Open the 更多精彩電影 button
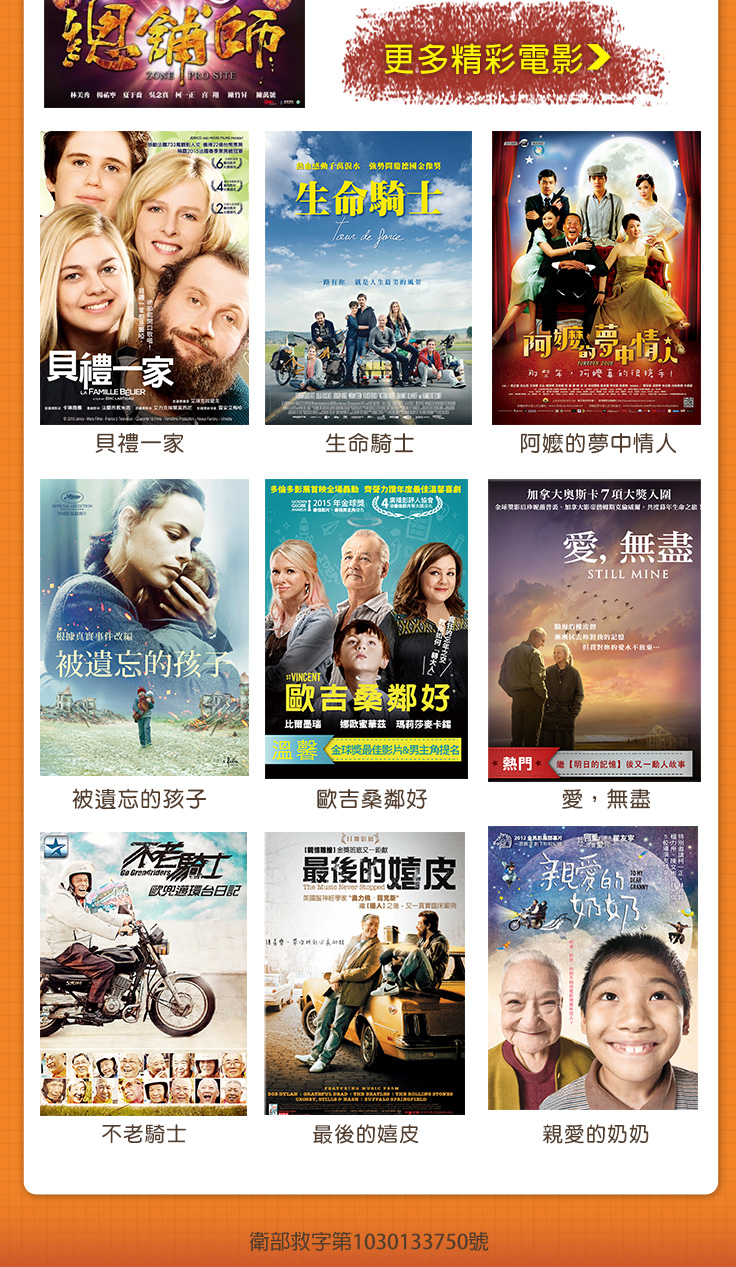Image resolution: width=736 pixels, height=1267 pixels. 497,58
